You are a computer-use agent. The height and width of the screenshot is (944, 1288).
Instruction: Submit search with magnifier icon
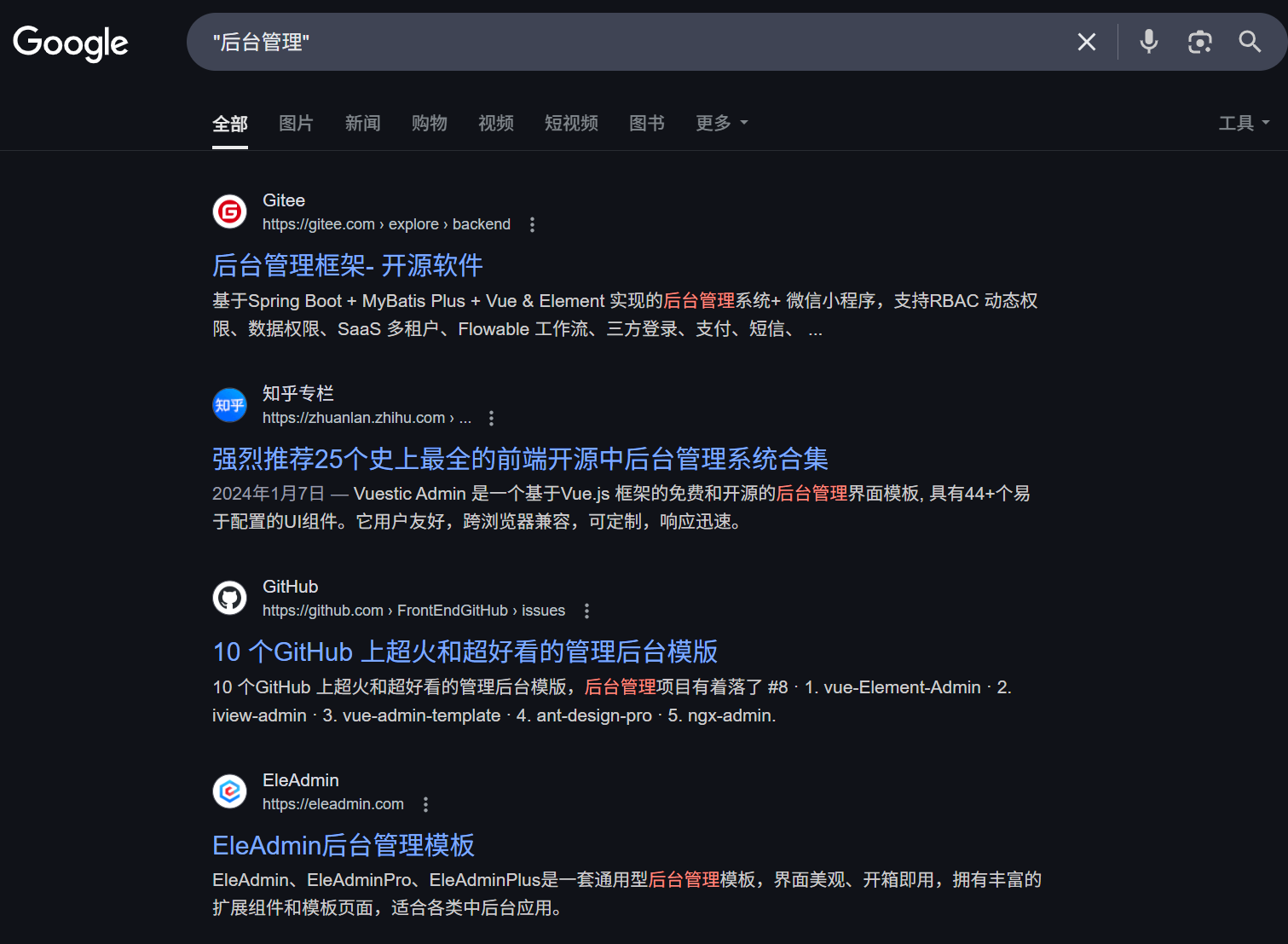(x=1250, y=42)
